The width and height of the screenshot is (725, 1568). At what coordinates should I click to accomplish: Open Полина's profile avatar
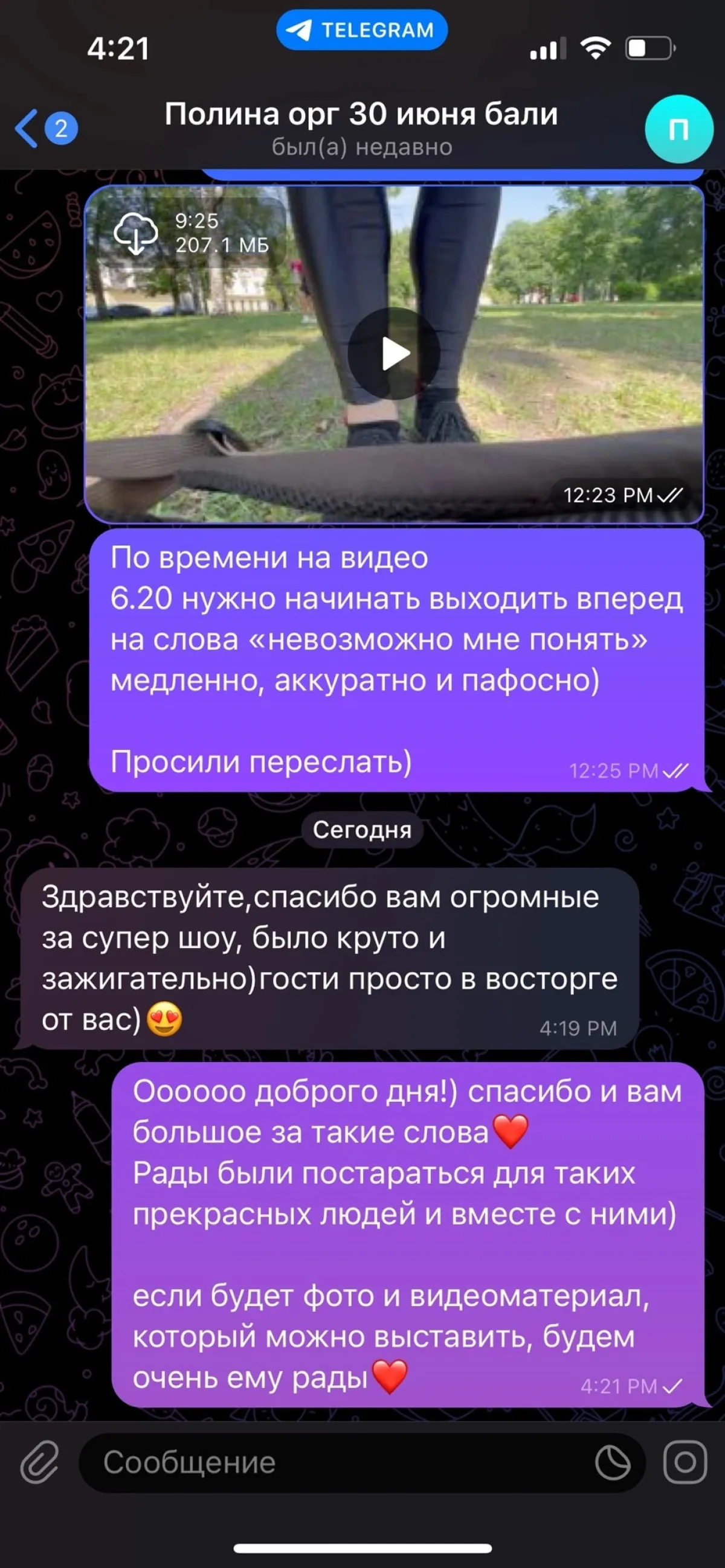[678, 129]
